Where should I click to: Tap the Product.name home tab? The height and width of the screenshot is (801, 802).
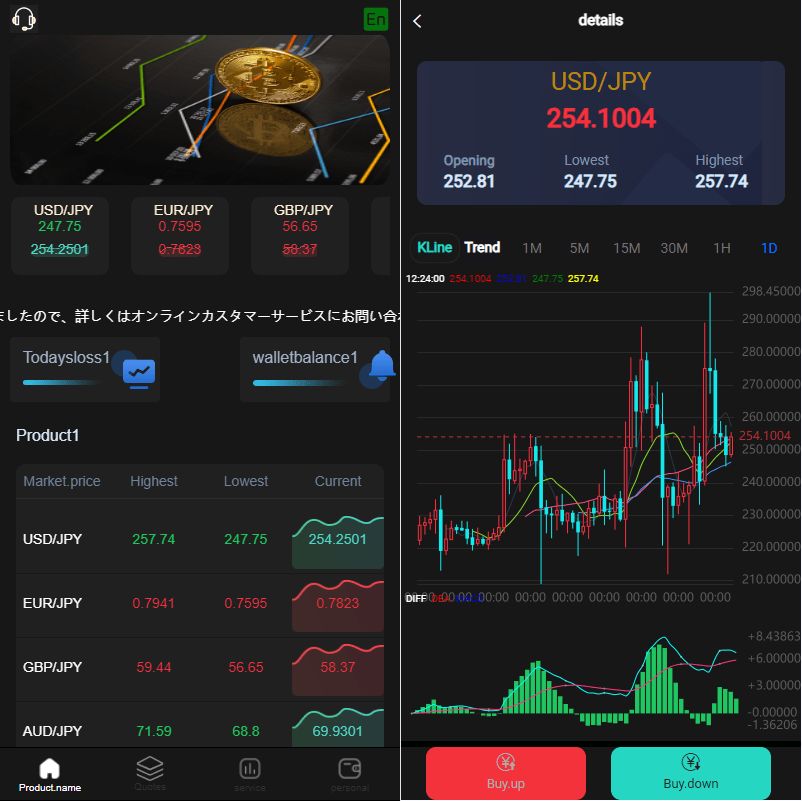[x=50, y=774]
